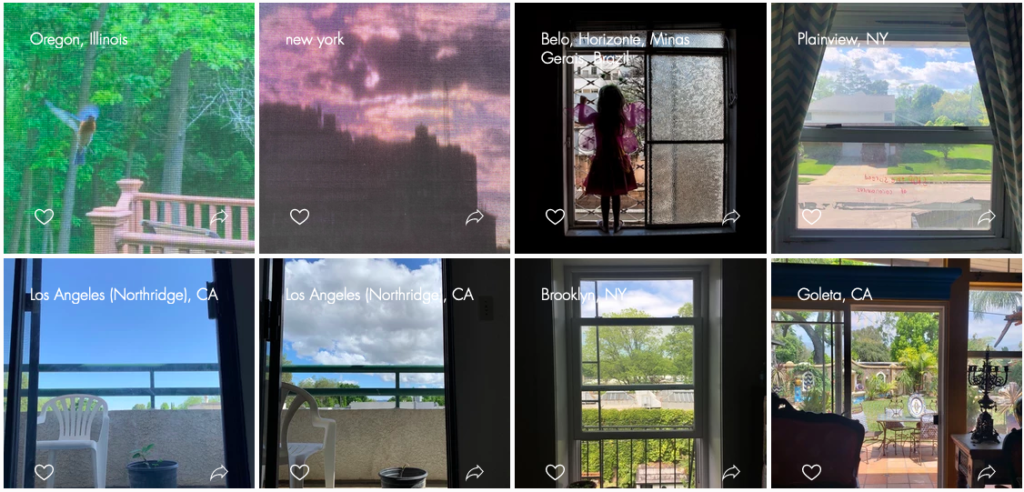Share the Belo Horizonte, Brazil photo

tap(731, 217)
